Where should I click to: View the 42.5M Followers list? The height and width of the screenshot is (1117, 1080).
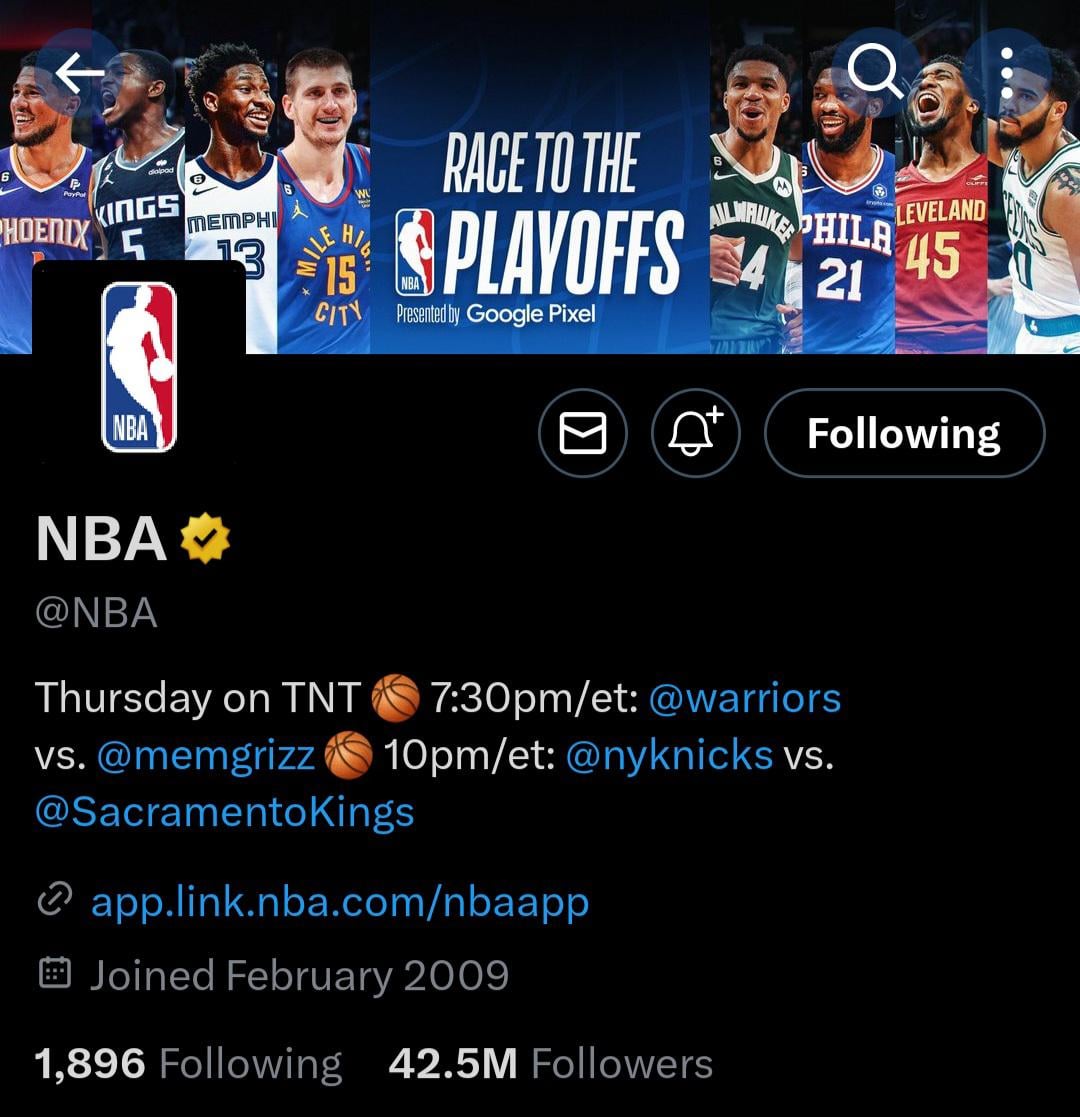(550, 1064)
